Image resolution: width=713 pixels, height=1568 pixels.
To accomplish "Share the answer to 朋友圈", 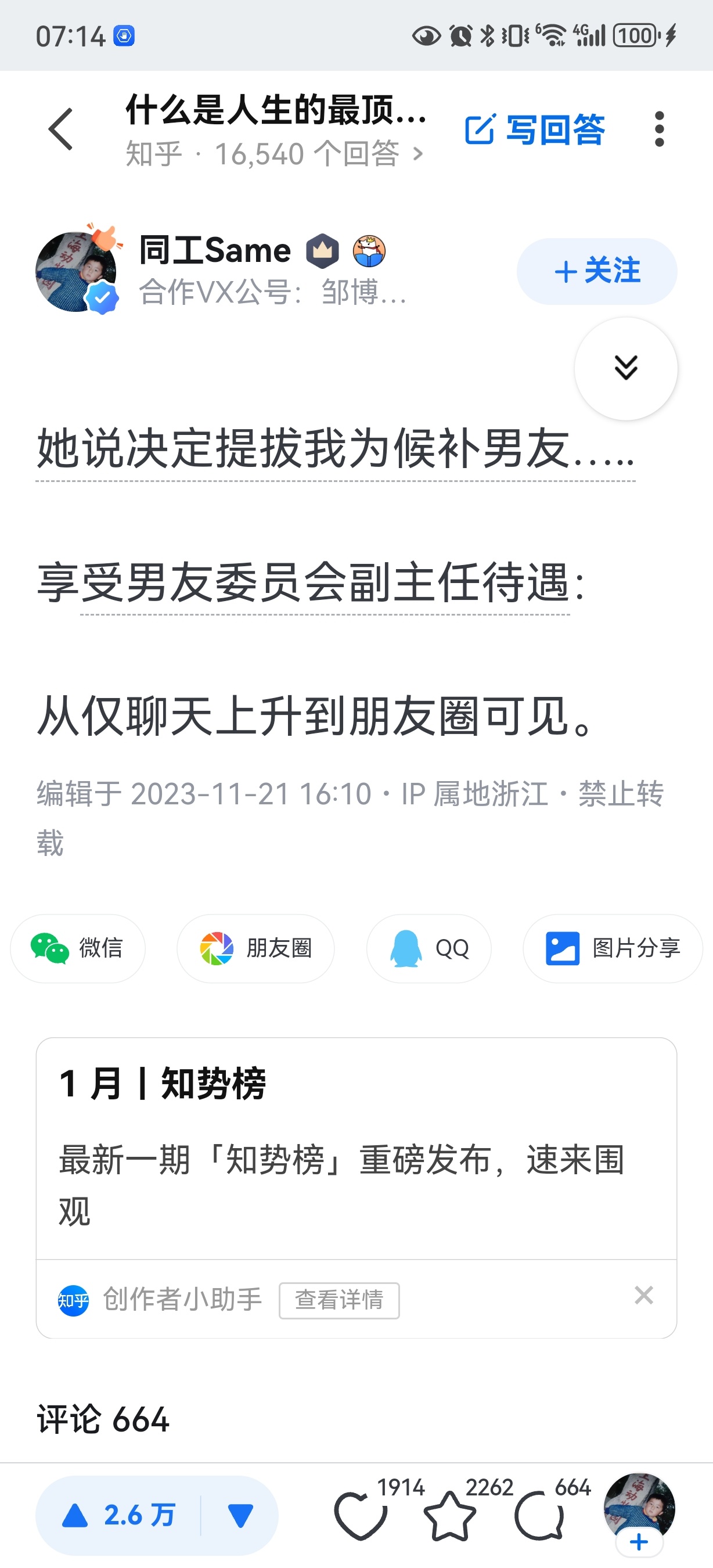I will [x=255, y=948].
